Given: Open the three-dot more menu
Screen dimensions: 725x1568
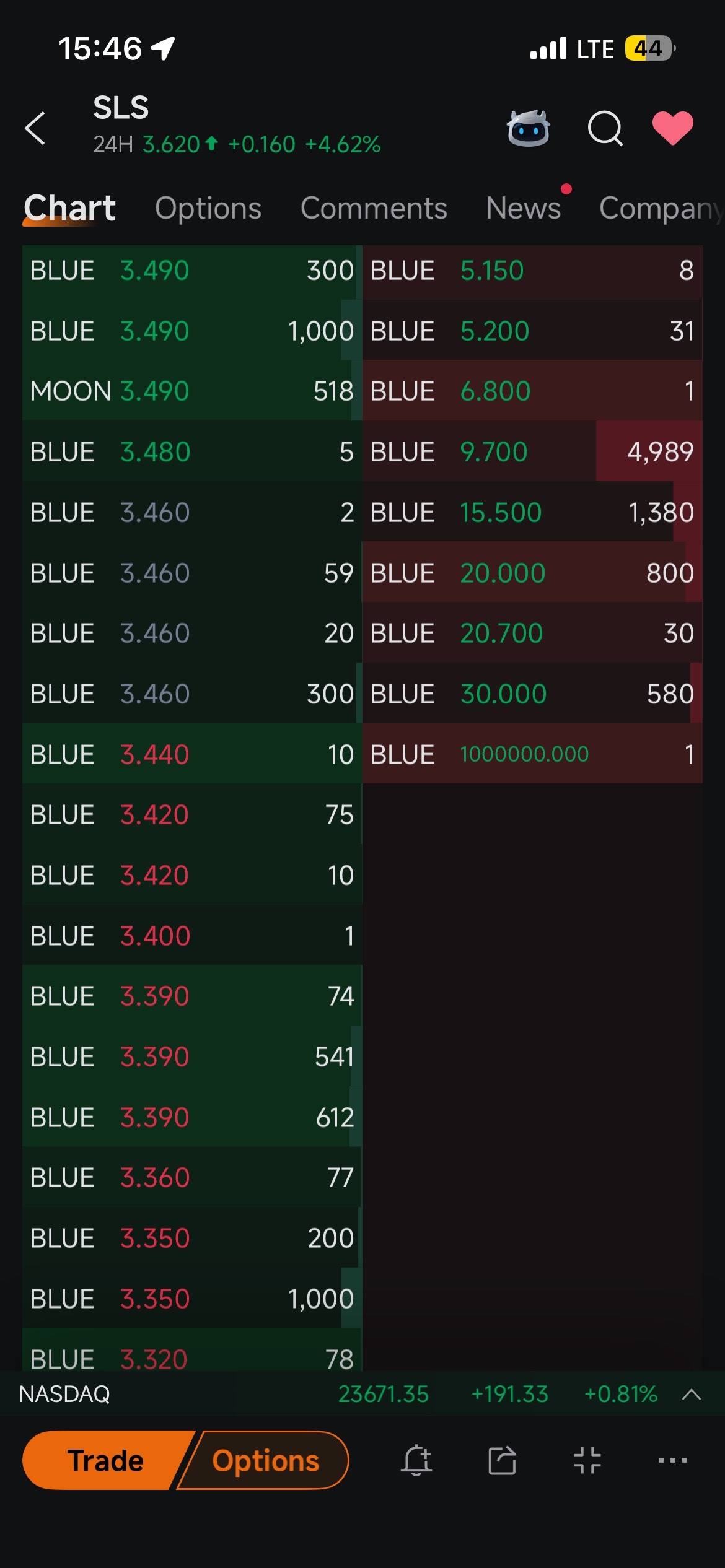Looking at the screenshot, I should [x=673, y=1460].
